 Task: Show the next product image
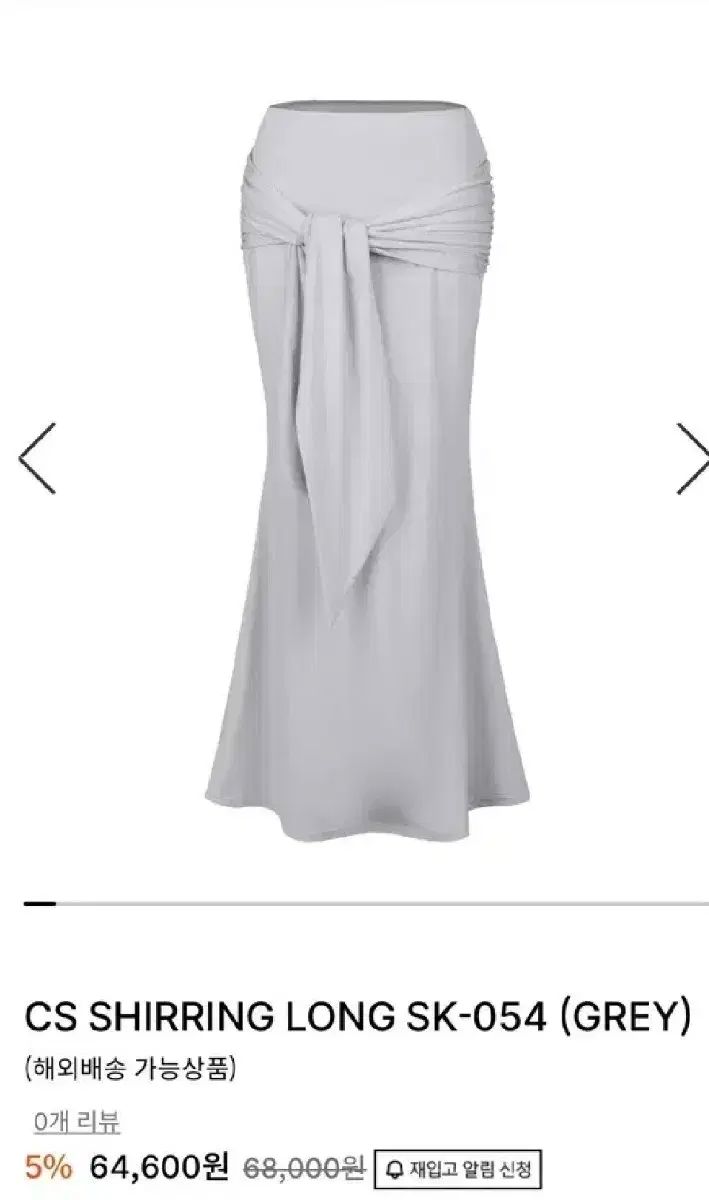pos(691,459)
